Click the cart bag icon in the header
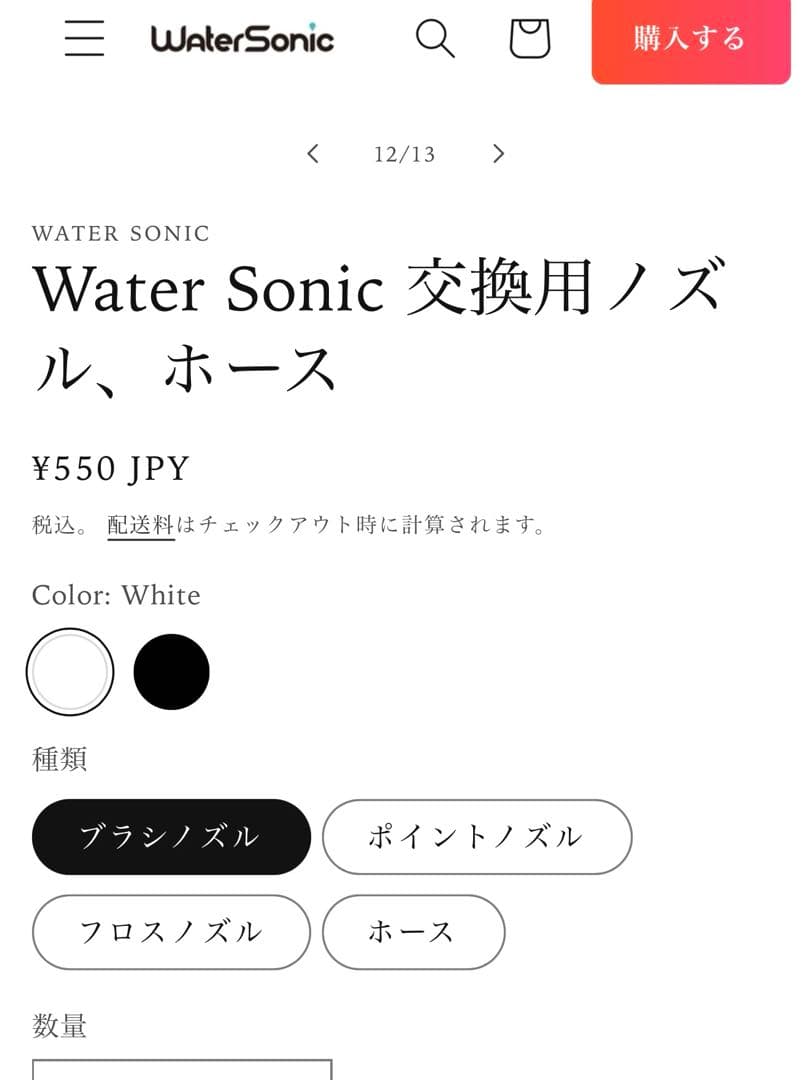Viewport: 810px width, 1080px height. (x=529, y=40)
